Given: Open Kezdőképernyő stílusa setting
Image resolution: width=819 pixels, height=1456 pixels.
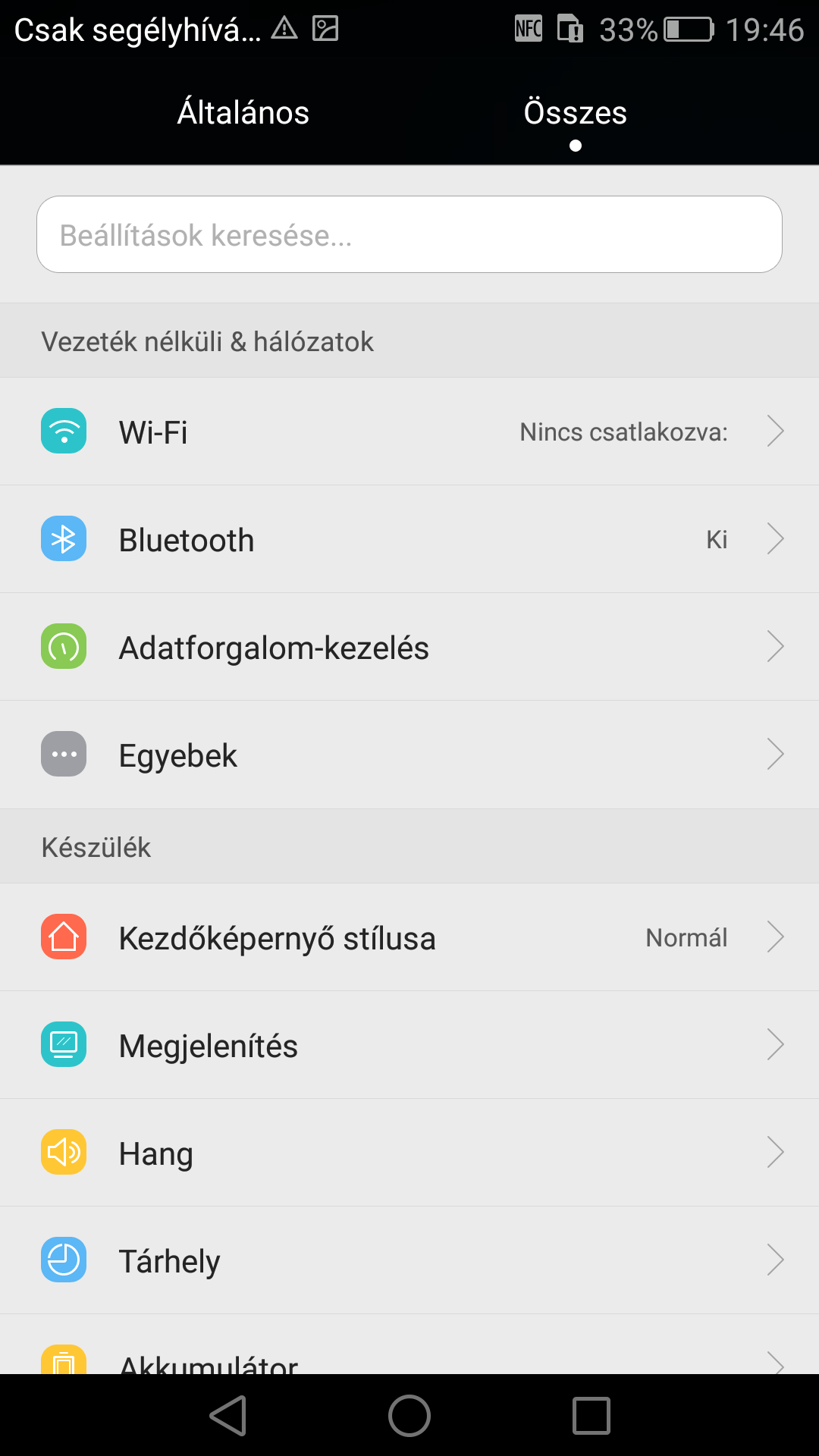Looking at the screenshot, I should click(409, 938).
